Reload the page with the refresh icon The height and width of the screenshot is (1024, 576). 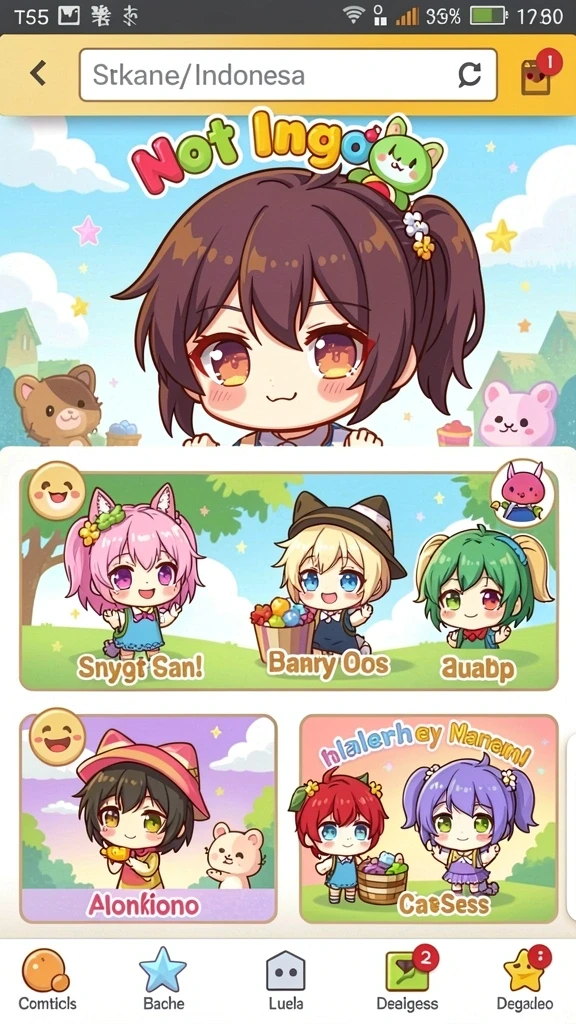[469, 75]
